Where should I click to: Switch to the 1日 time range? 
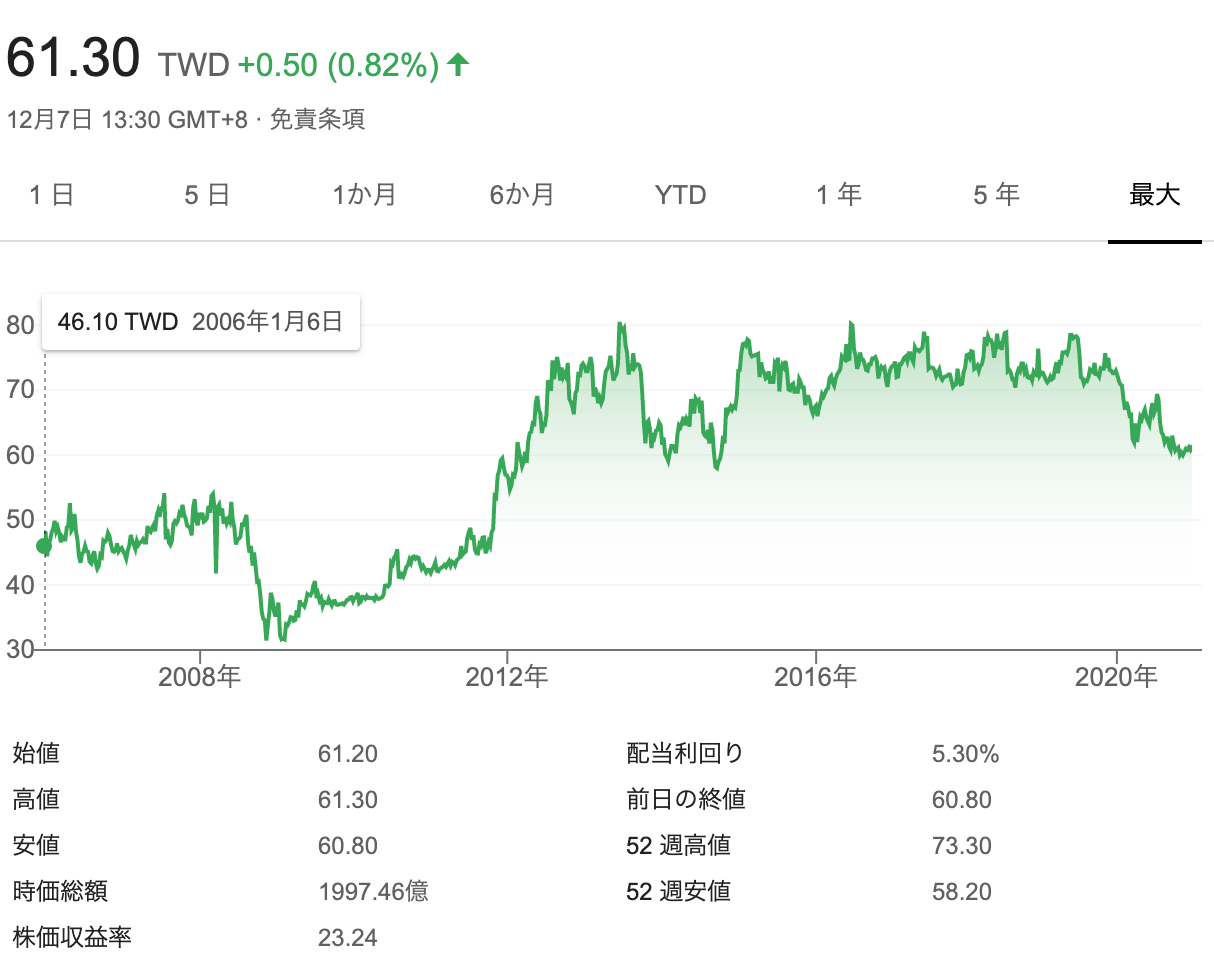tap(52, 195)
